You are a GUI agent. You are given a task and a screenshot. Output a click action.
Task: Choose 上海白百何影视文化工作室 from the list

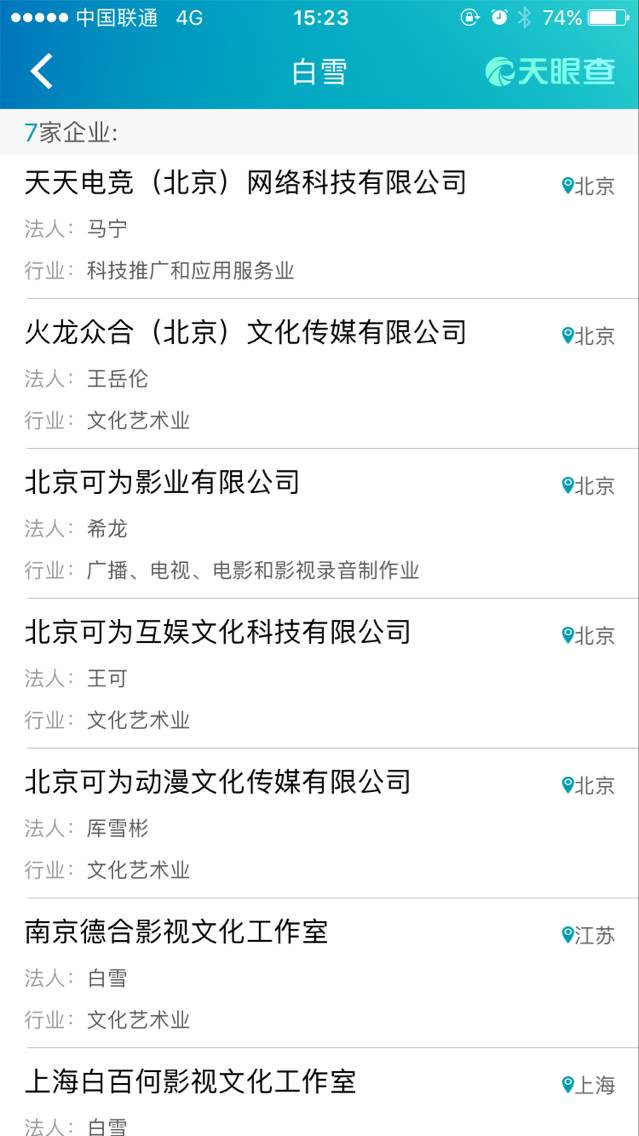coord(190,1083)
